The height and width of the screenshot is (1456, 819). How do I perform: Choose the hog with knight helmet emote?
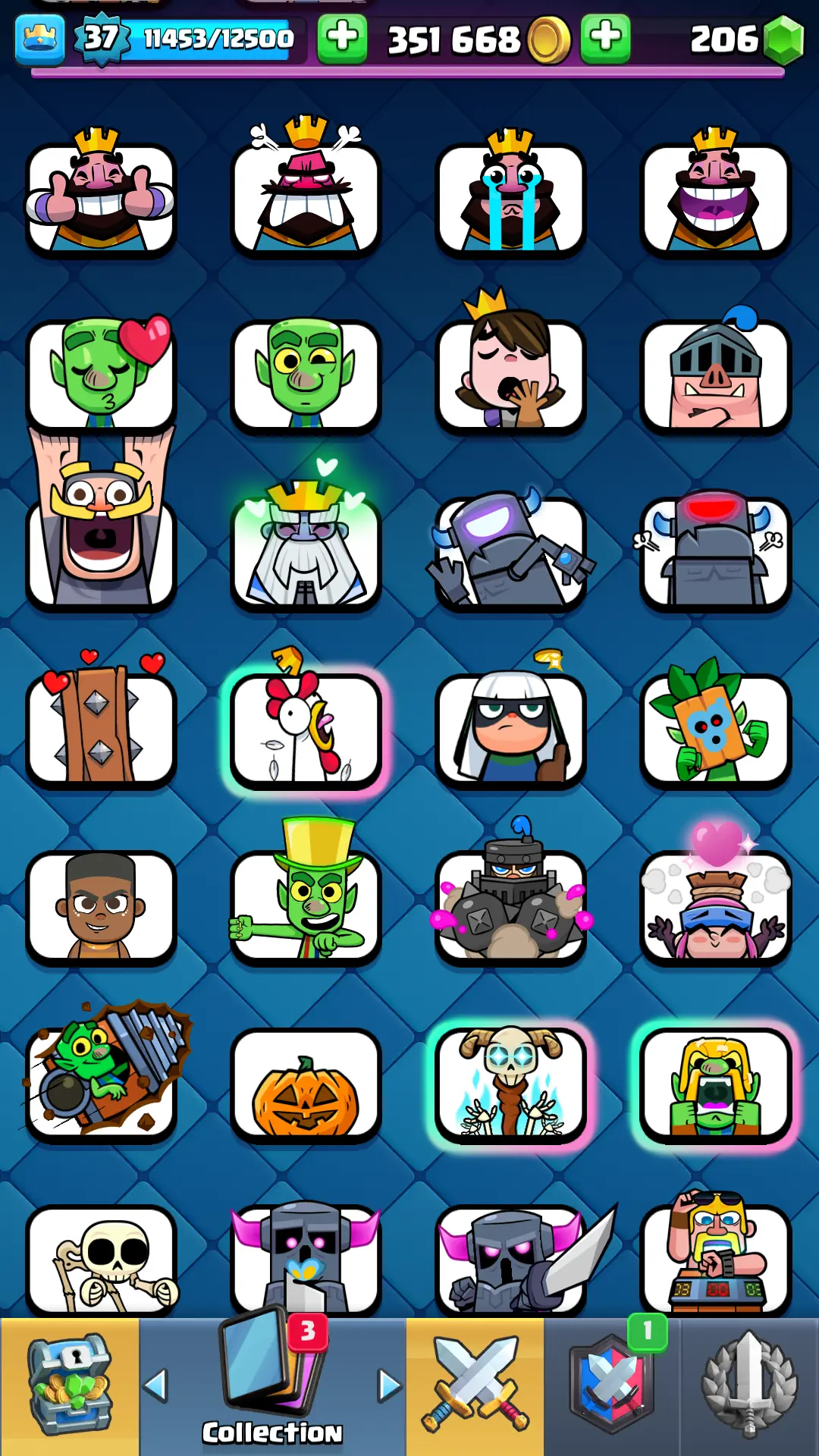pos(715,373)
